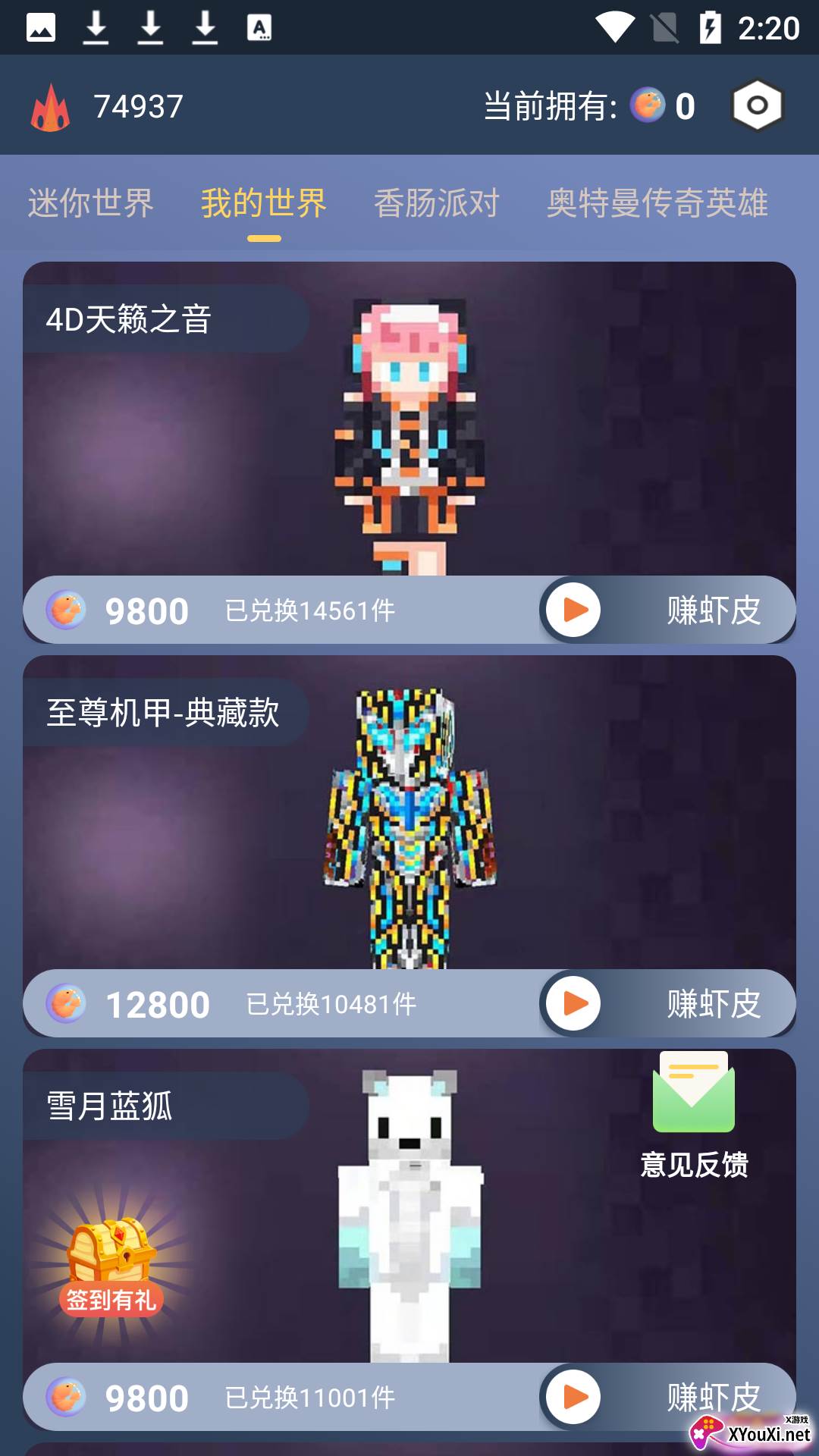Open the hexagon settings icon

click(x=757, y=105)
